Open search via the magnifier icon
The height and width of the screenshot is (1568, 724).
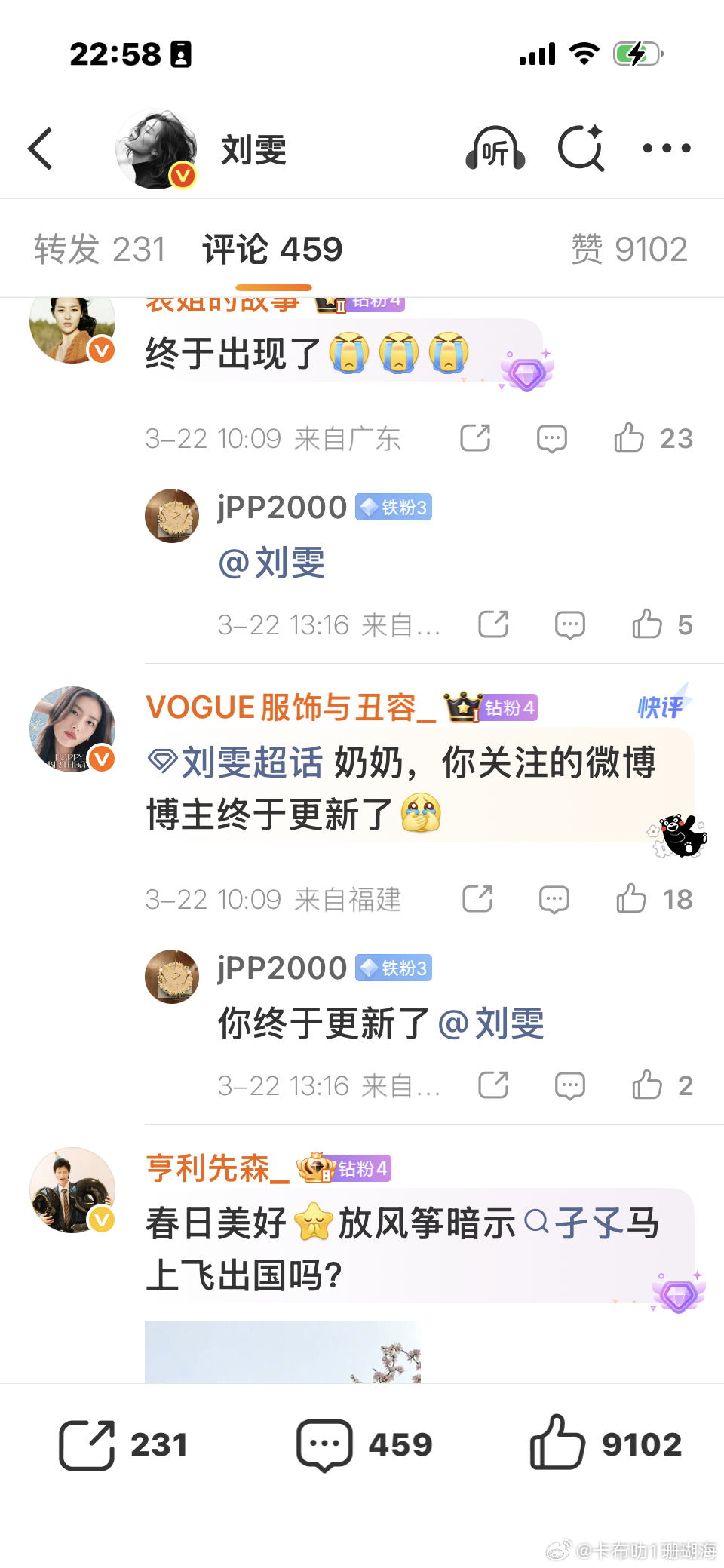pyautogui.click(x=581, y=147)
